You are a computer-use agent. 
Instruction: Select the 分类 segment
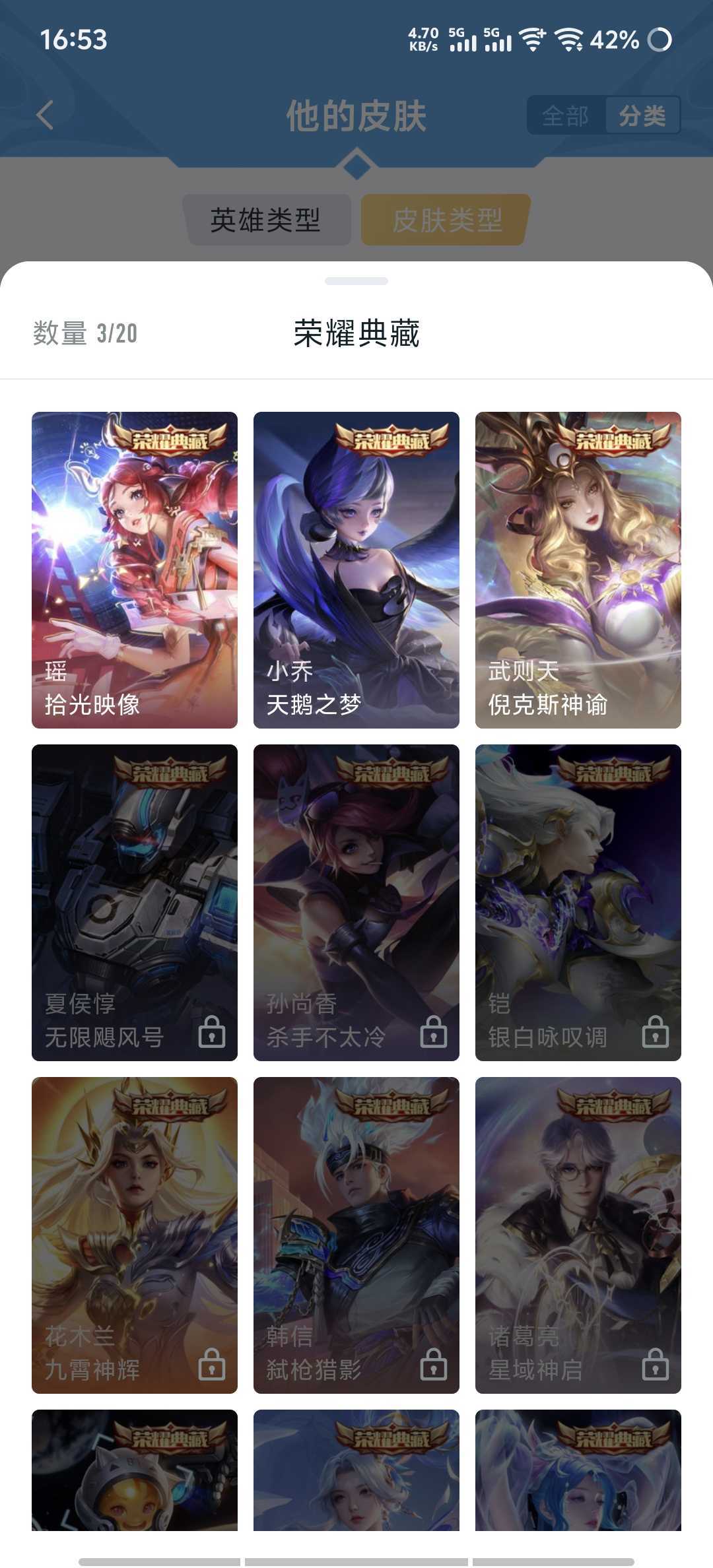tap(642, 116)
